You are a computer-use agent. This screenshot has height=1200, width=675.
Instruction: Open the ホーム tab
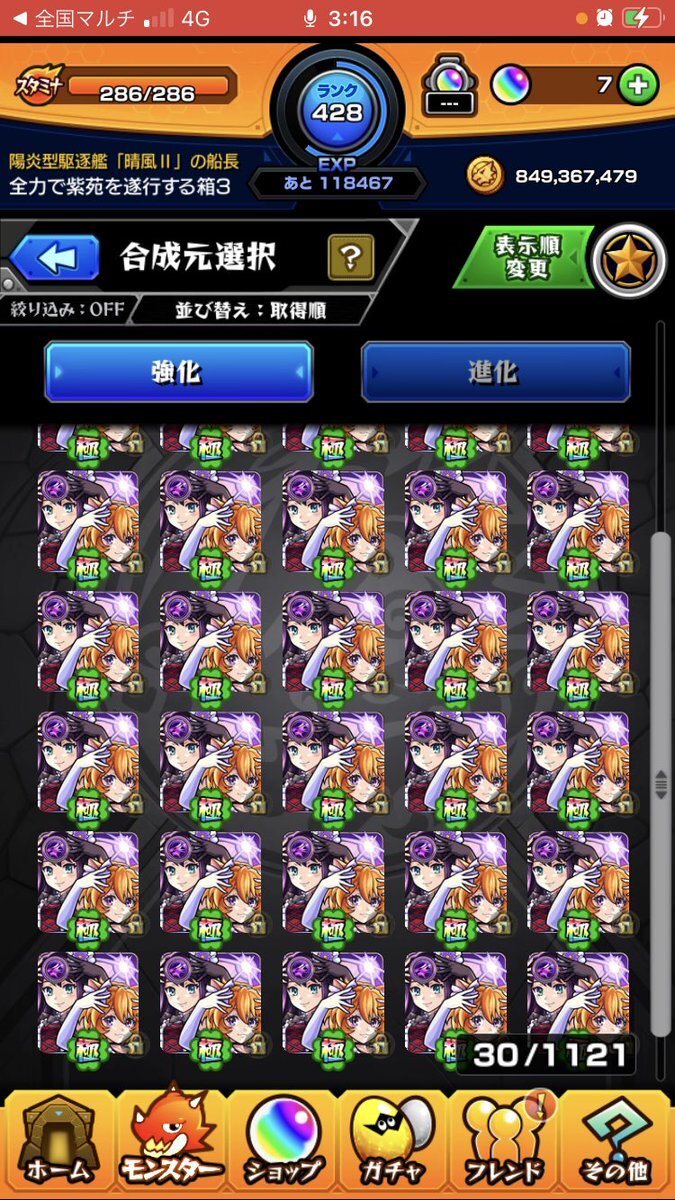pos(58,1148)
